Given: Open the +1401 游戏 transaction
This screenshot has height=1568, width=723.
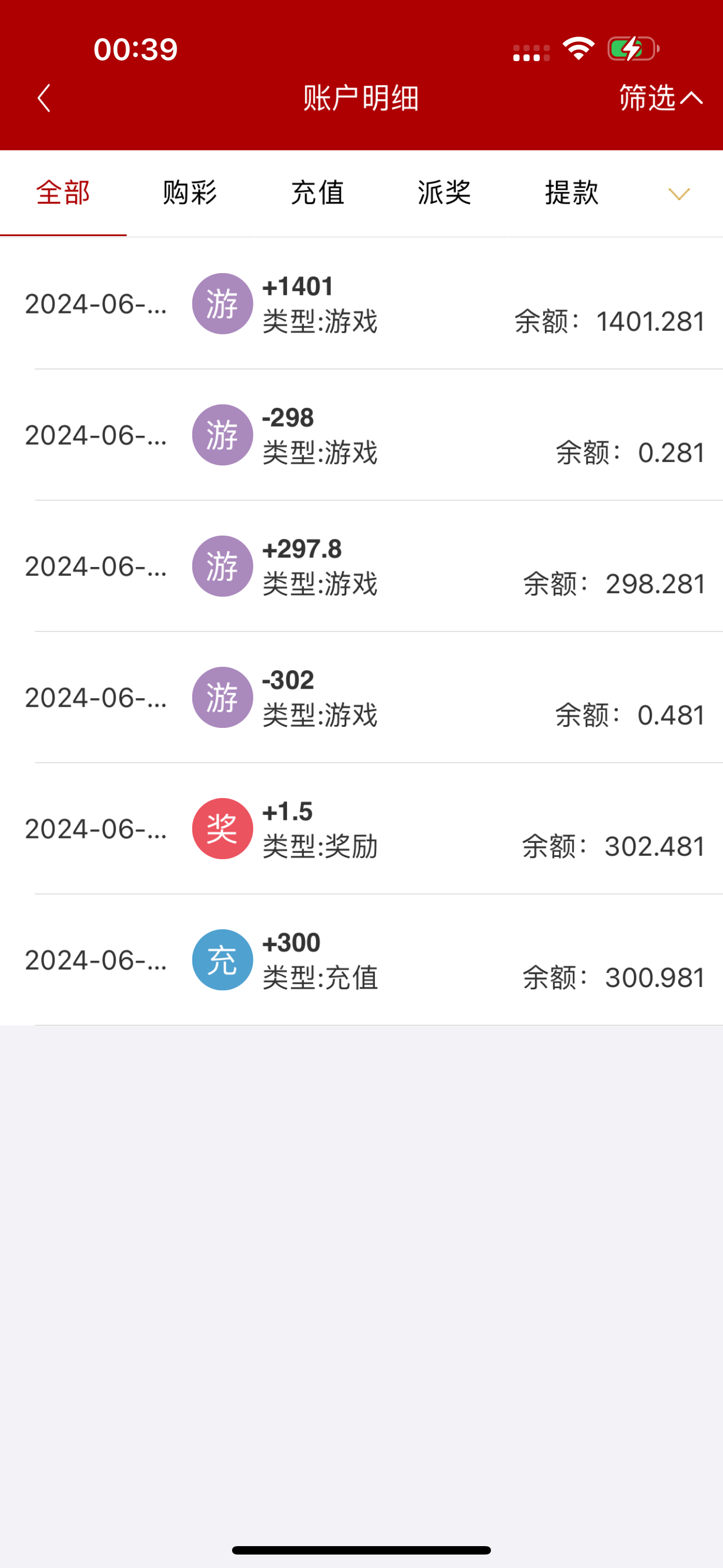Looking at the screenshot, I should (x=361, y=304).
